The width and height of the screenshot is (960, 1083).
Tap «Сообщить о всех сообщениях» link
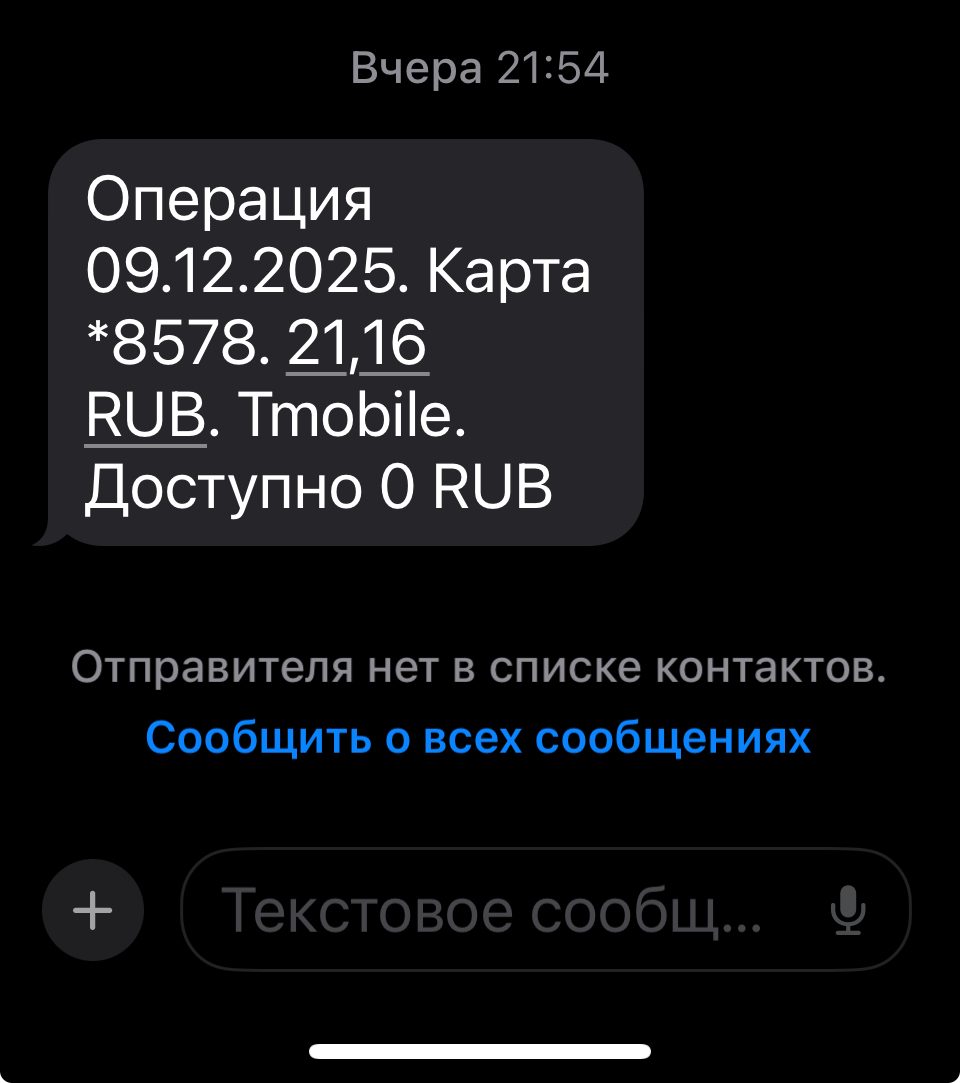click(x=478, y=738)
